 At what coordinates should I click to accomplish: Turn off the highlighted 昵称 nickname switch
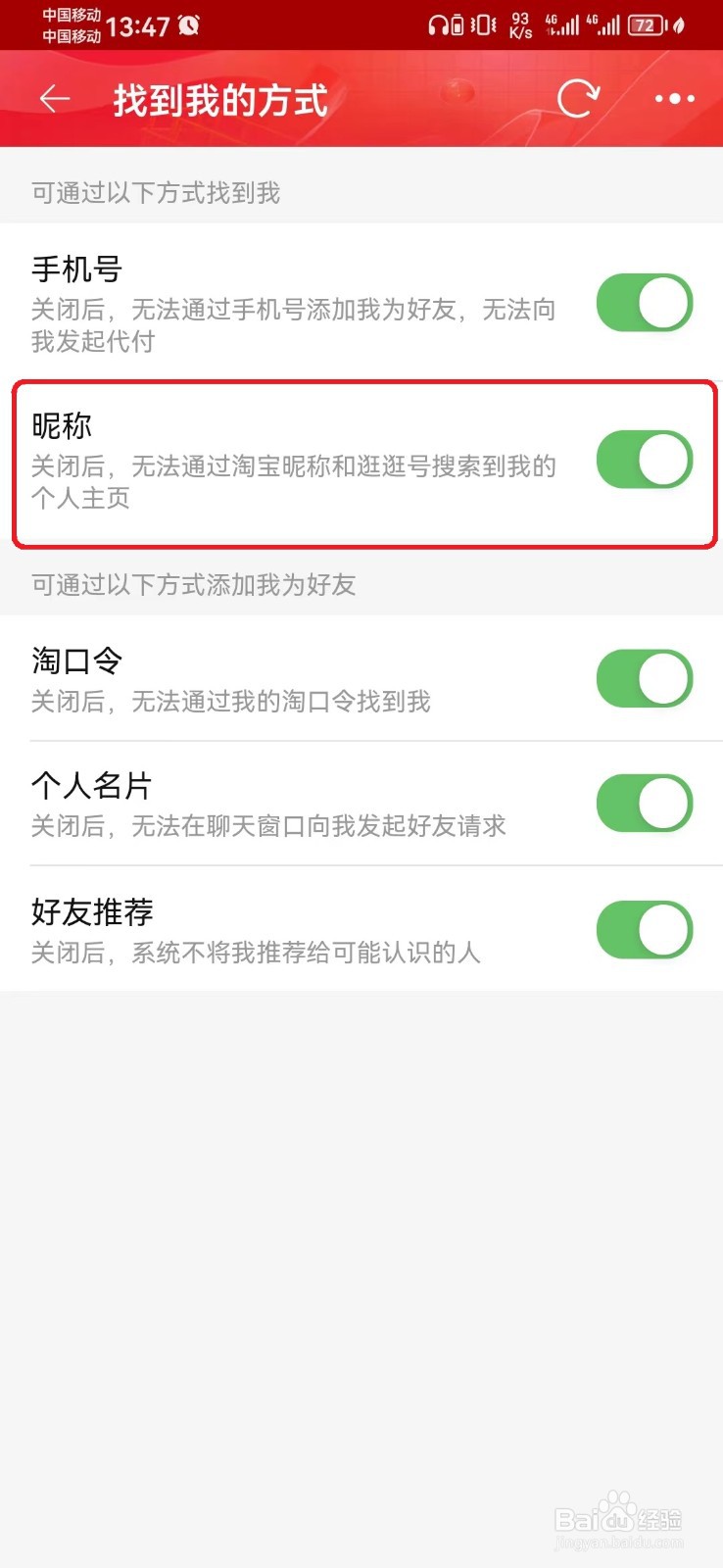click(x=644, y=459)
